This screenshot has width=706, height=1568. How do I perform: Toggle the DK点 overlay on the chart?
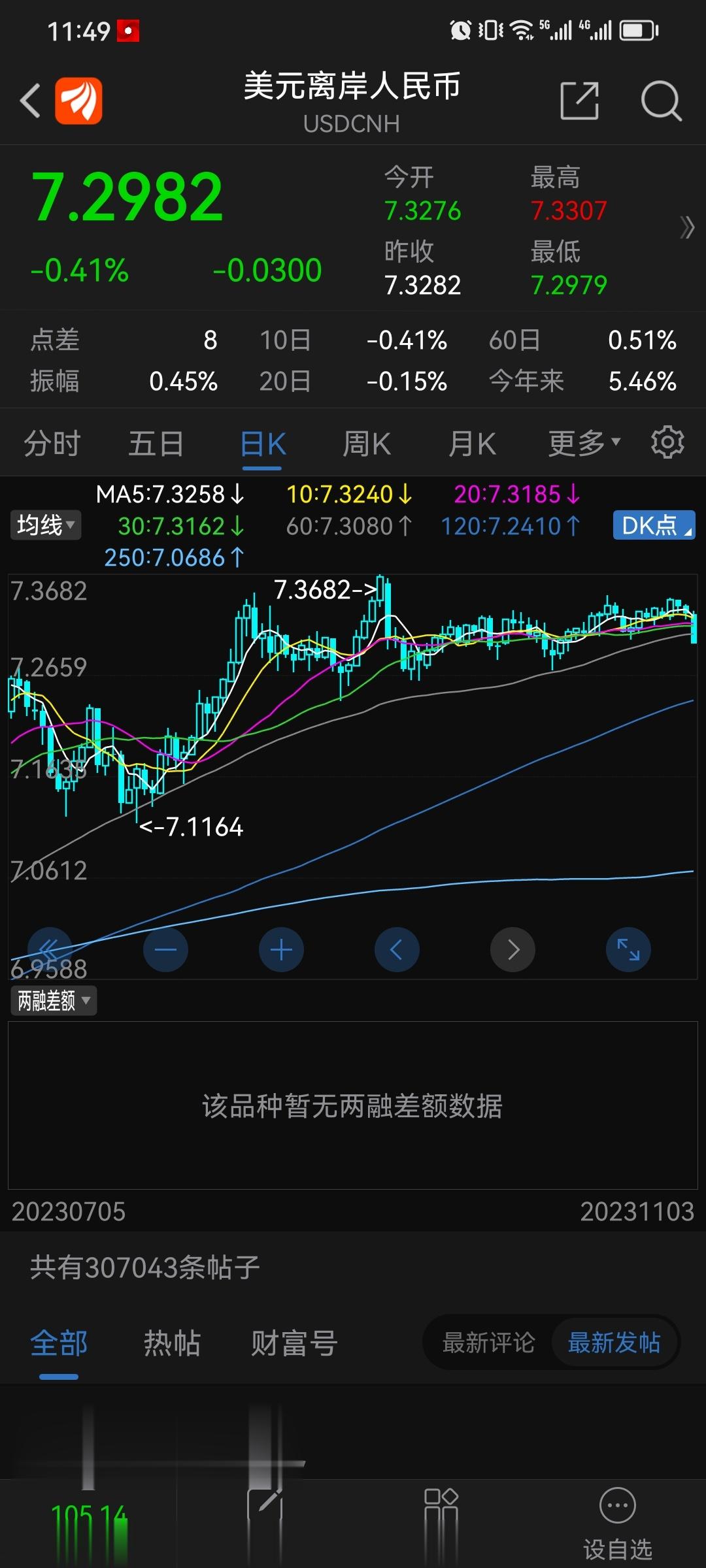653,525
